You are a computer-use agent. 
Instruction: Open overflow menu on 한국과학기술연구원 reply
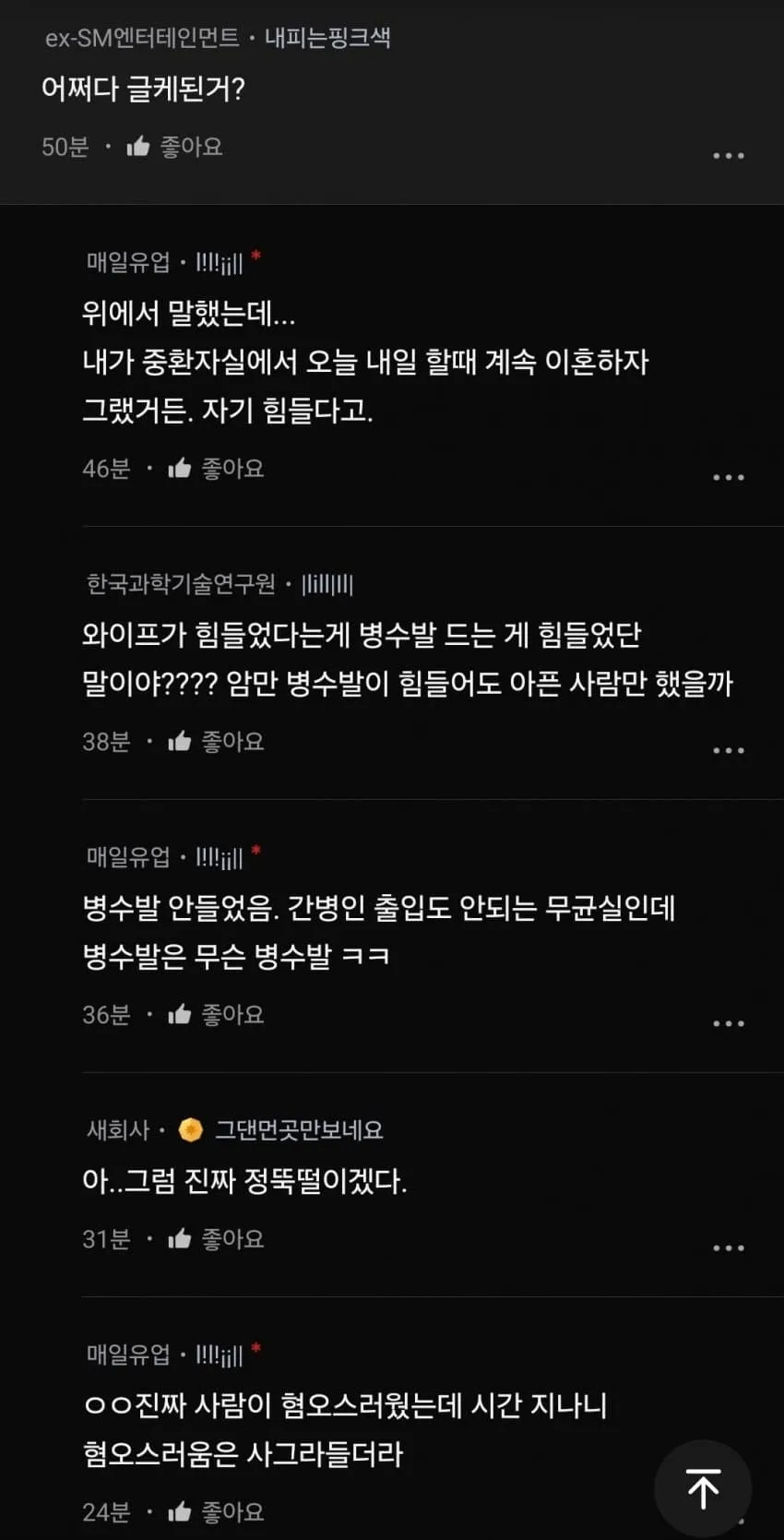[x=728, y=751]
